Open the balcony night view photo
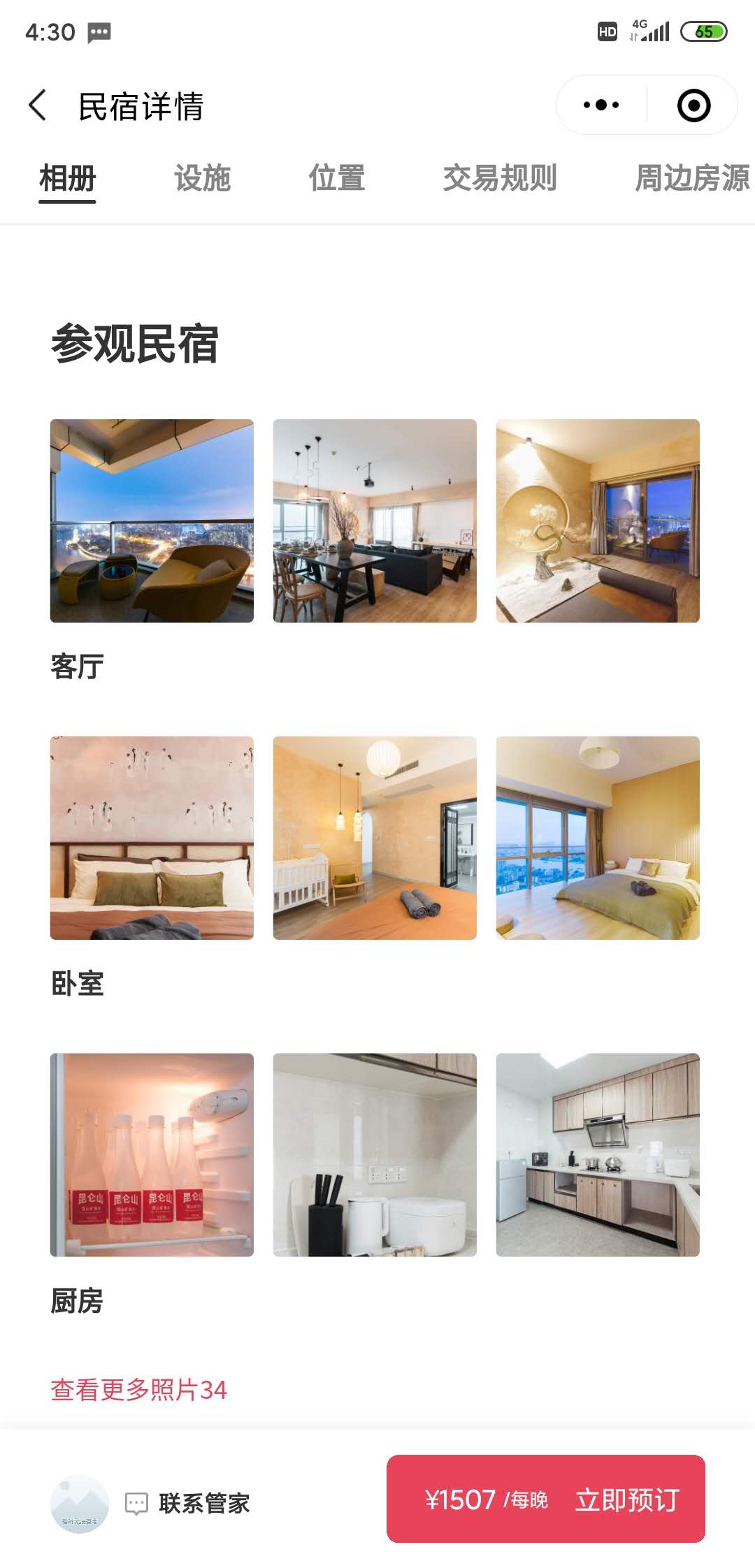The height and width of the screenshot is (1568, 755). (x=152, y=521)
